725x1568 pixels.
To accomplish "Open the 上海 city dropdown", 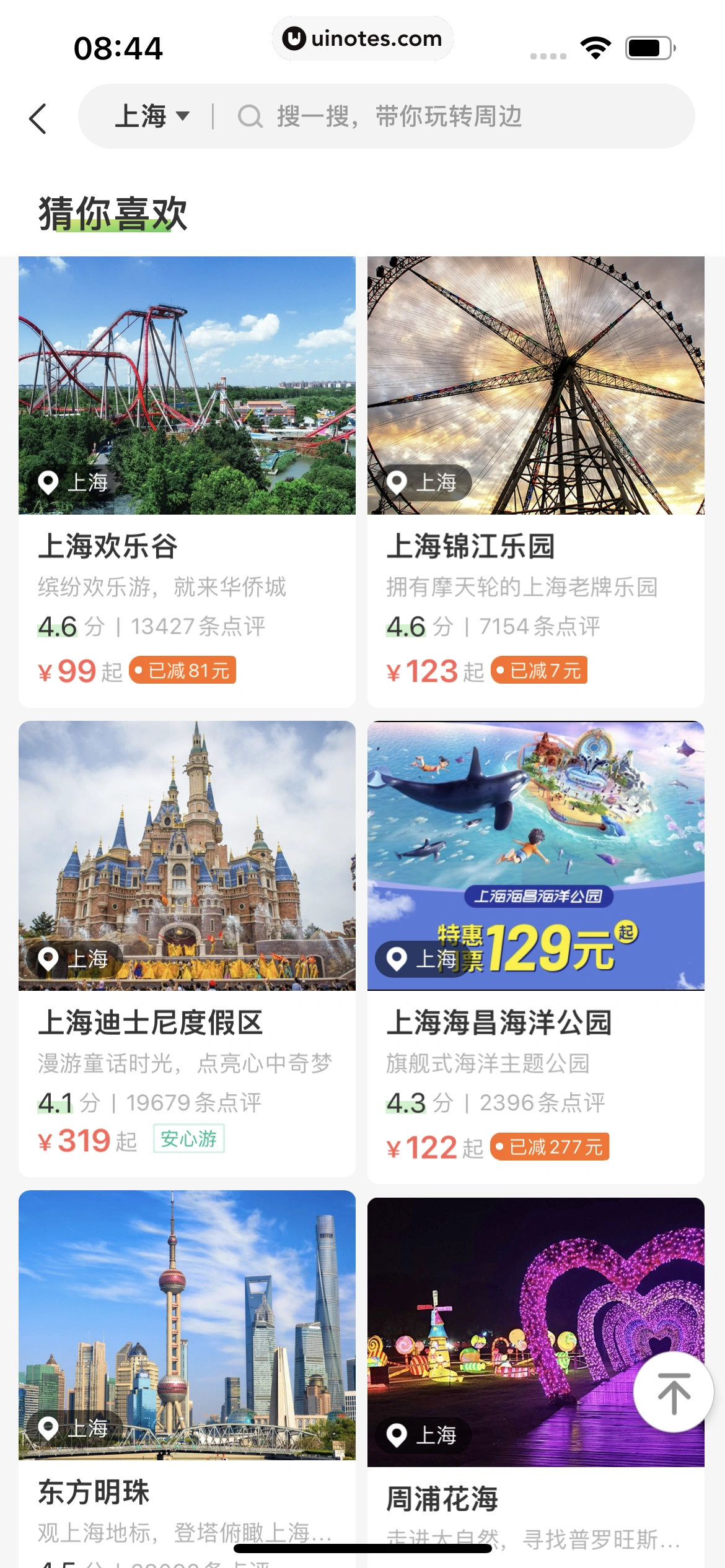I will click(x=152, y=116).
